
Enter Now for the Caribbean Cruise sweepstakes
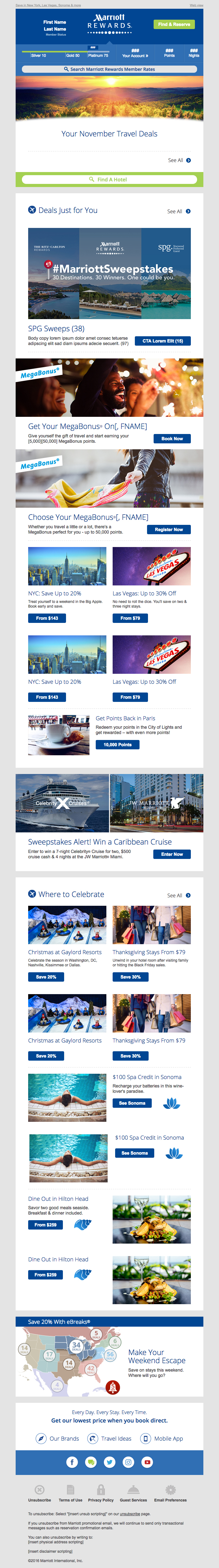(x=171, y=854)
